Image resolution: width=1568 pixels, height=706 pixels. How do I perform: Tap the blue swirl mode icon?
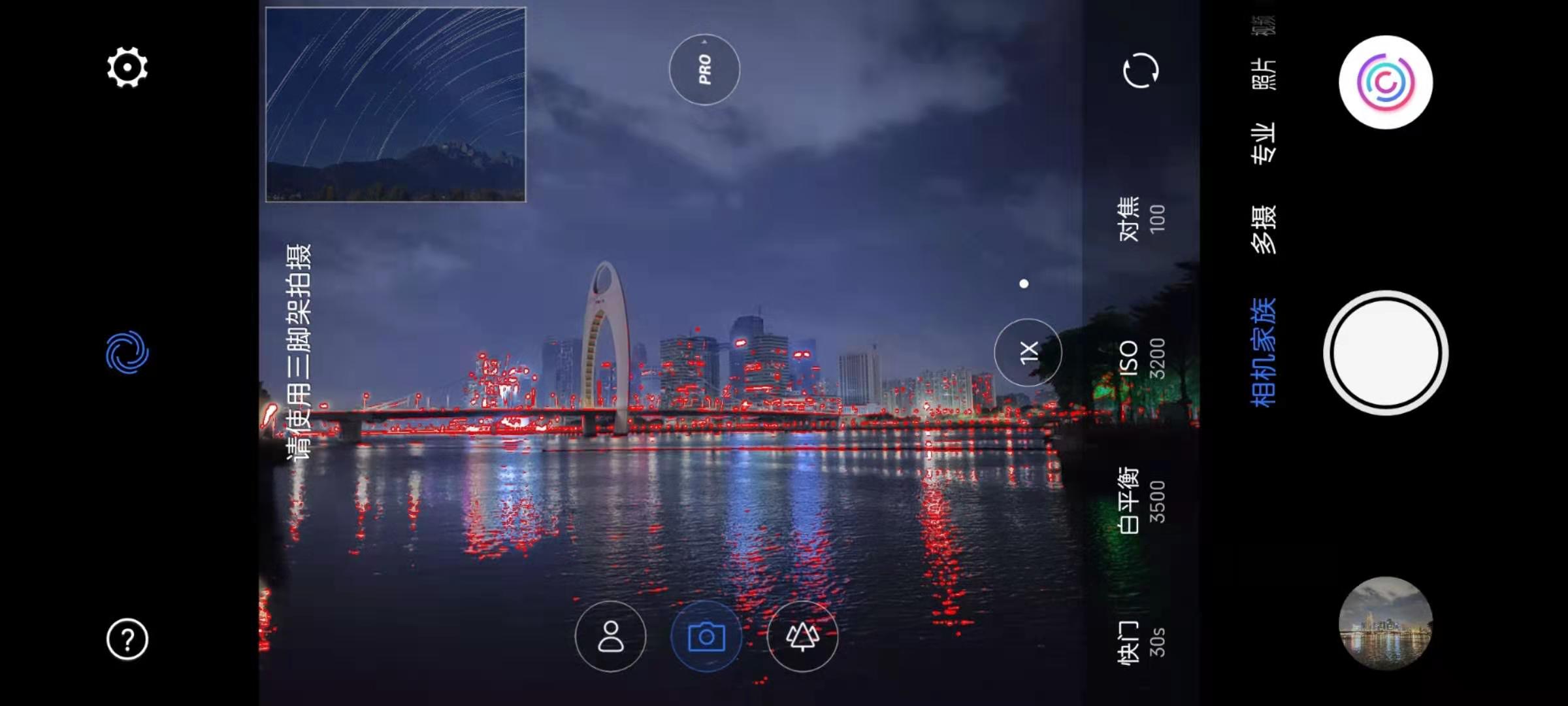pos(127,352)
